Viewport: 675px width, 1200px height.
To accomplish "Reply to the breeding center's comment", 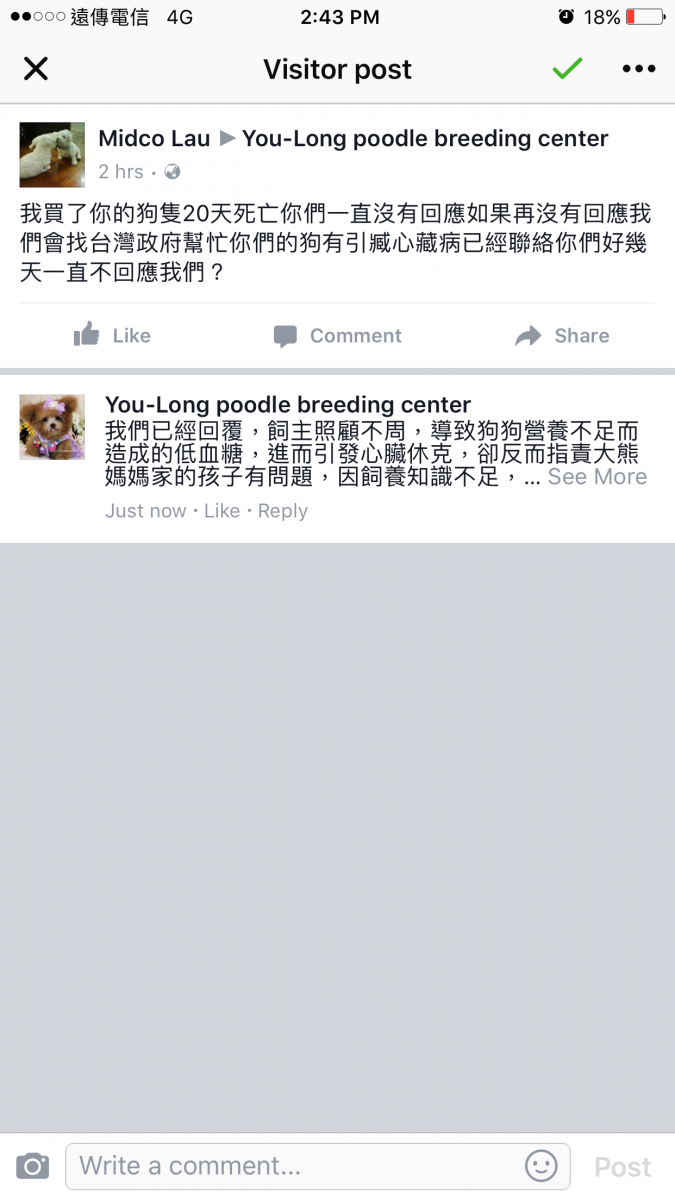I will point(283,511).
